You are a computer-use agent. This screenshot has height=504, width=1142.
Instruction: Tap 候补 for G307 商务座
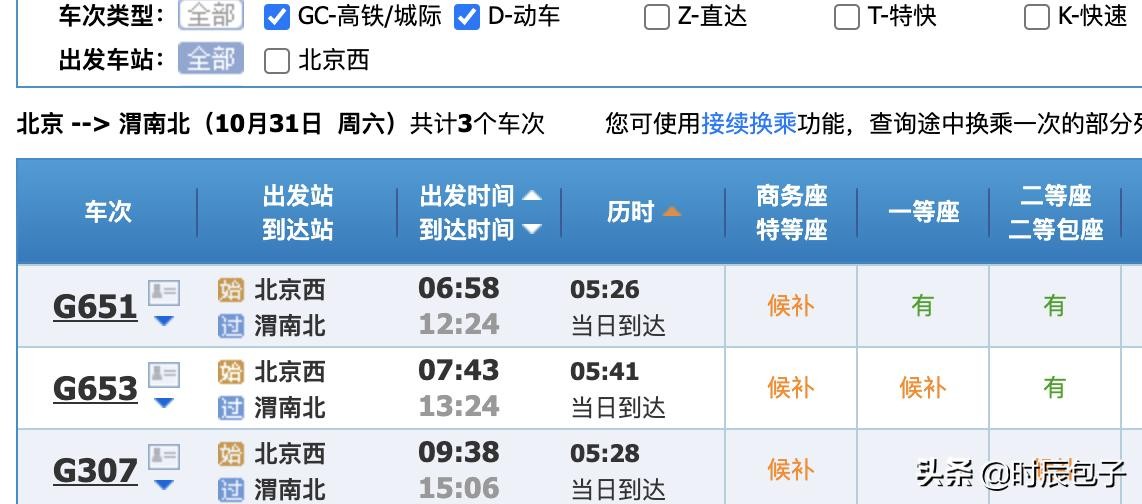[x=790, y=469]
